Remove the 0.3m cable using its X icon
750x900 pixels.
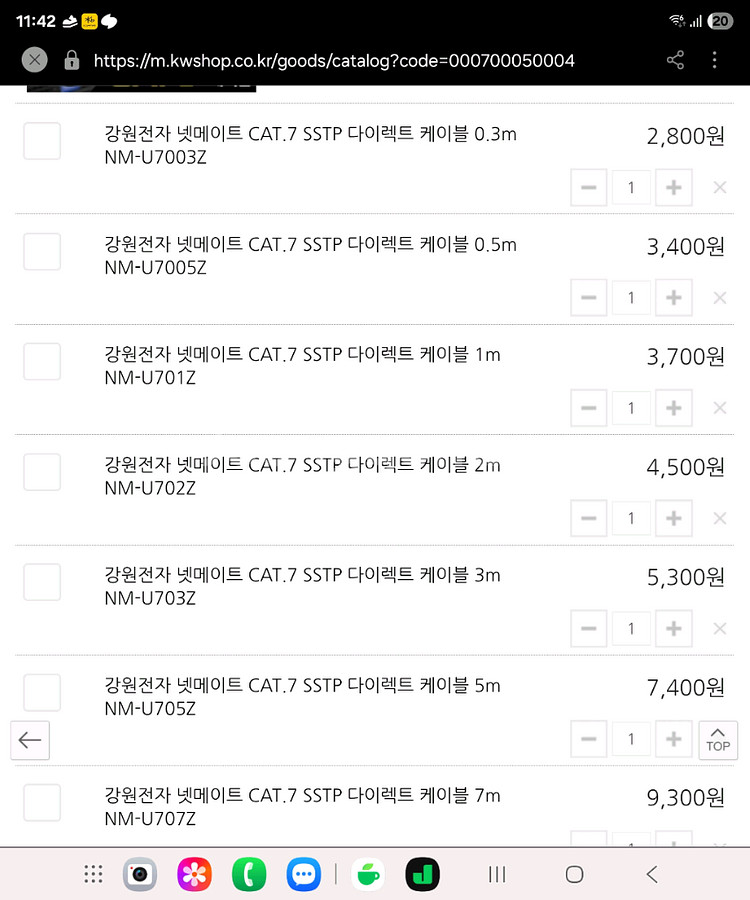[x=720, y=187]
